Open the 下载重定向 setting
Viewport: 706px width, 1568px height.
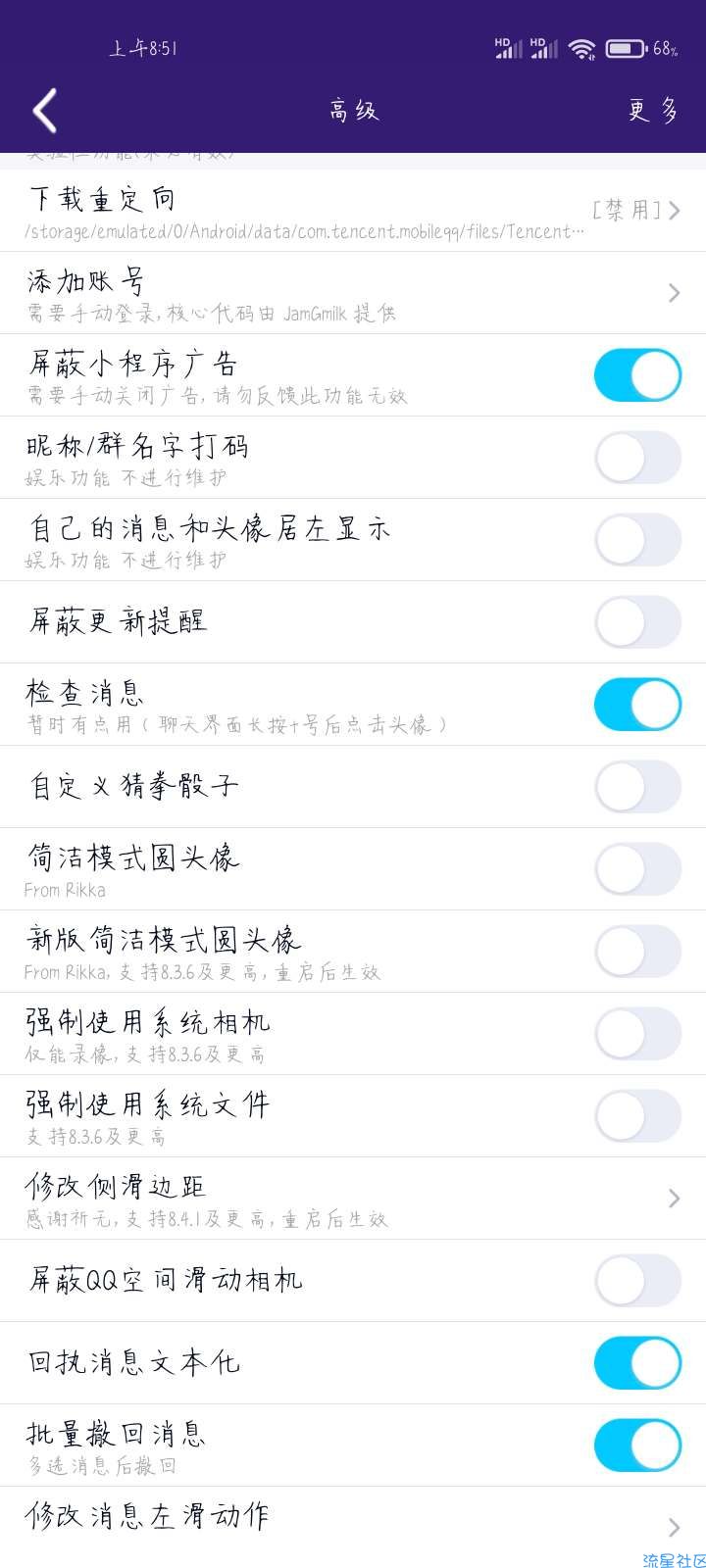pyautogui.click(x=353, y=211)
